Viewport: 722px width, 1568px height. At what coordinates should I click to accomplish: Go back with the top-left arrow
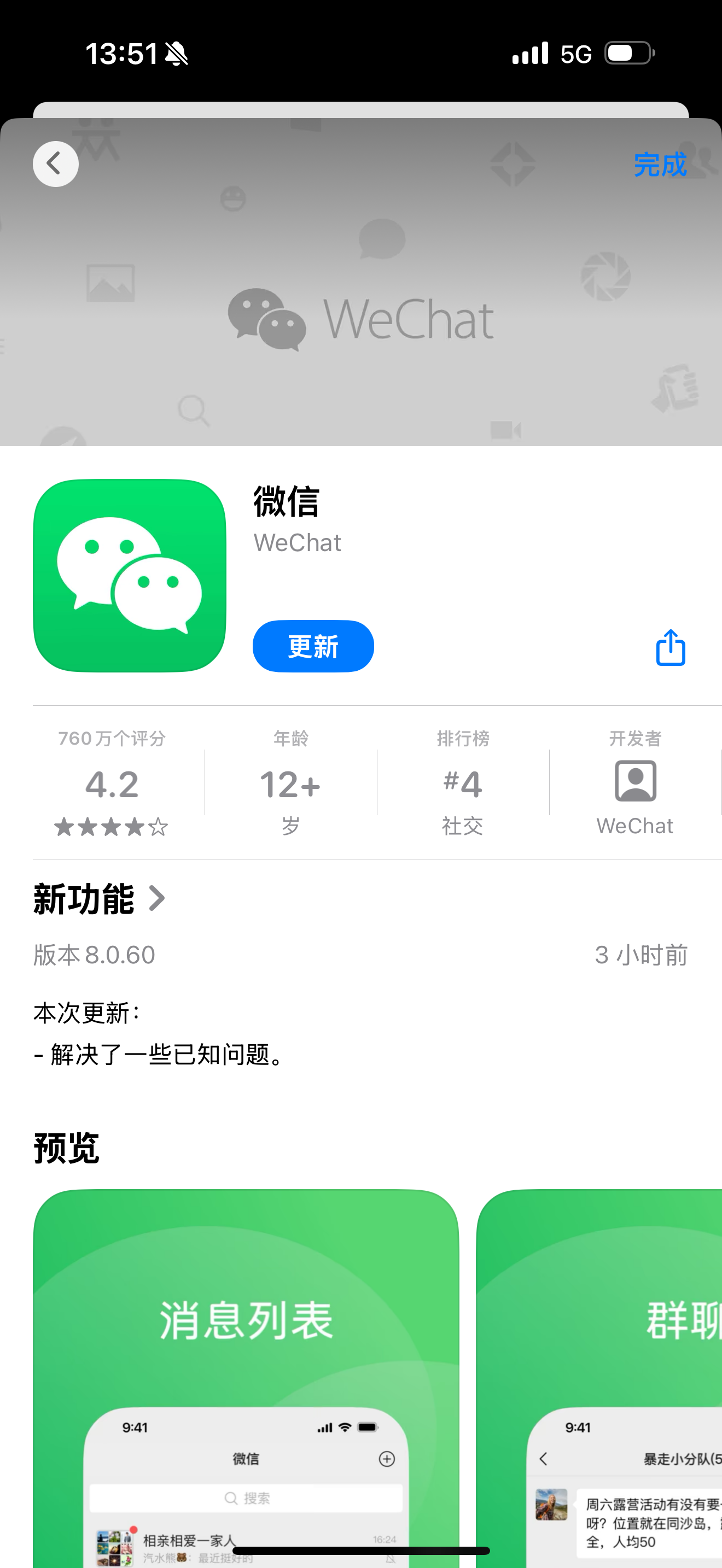[x=55, y=163]
